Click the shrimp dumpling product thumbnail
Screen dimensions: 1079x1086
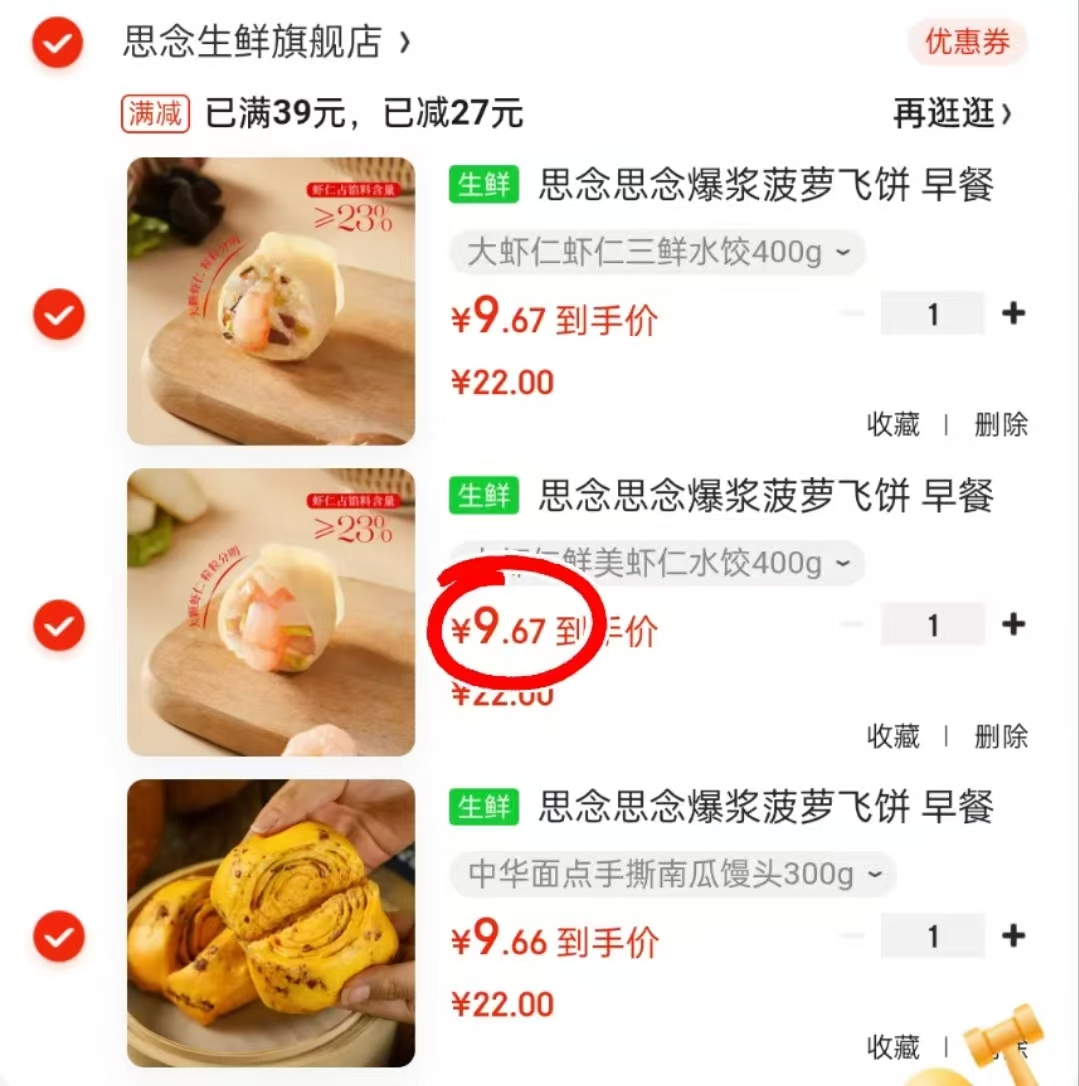(270, 300)
